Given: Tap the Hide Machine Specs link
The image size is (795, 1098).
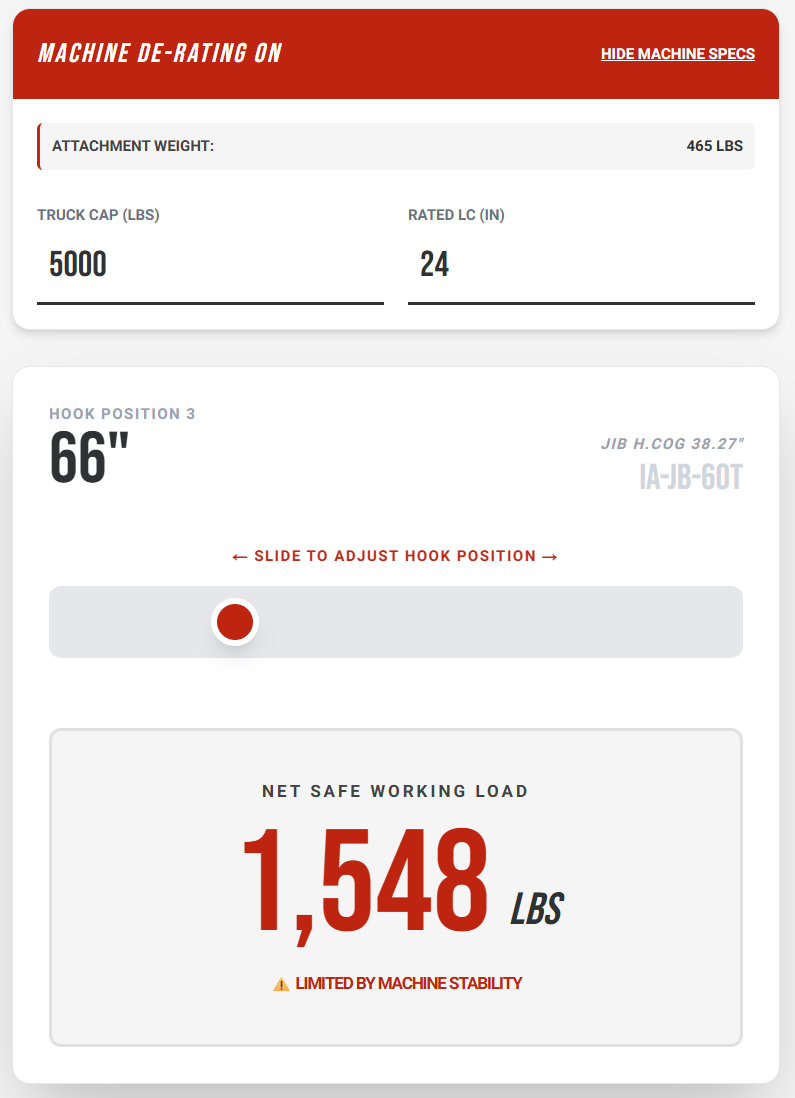Looking at the screenshot, I should click(677, 54).
